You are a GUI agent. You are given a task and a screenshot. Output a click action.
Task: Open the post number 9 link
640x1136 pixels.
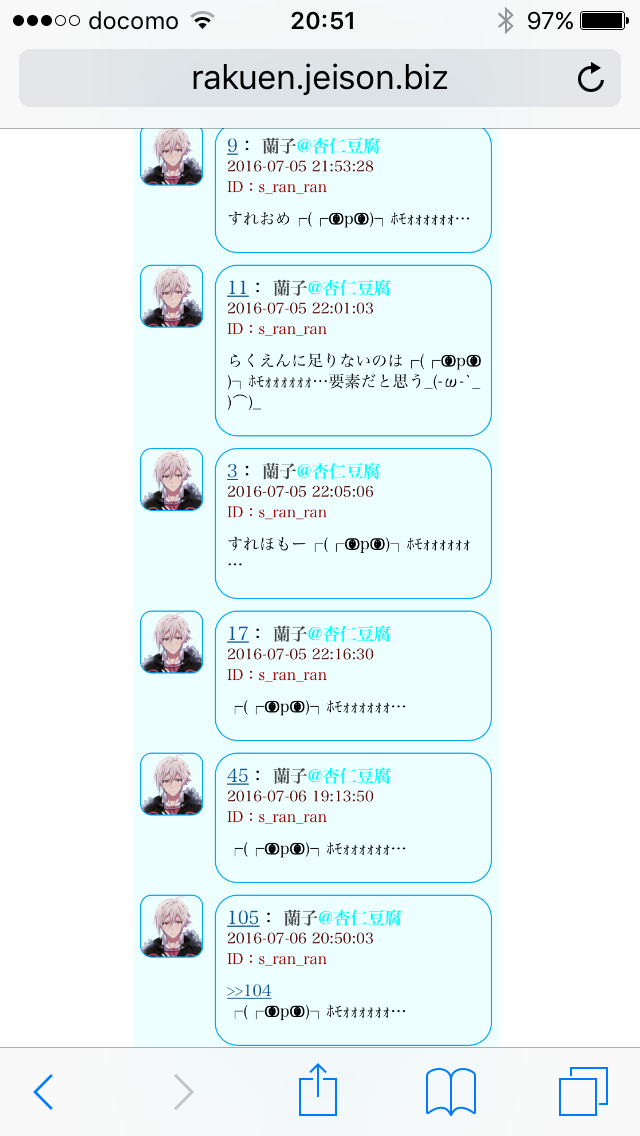coord(232,146)
